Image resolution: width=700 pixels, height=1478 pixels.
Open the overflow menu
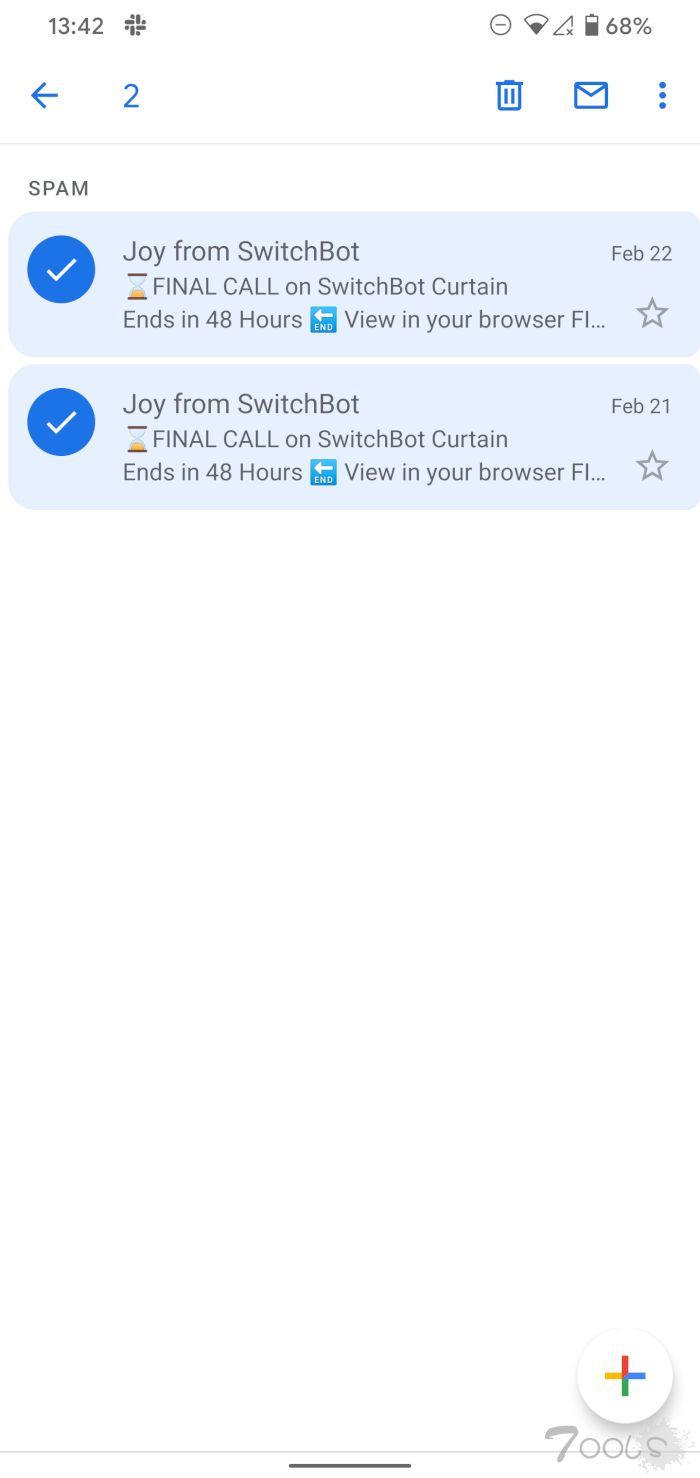(662, 96)
